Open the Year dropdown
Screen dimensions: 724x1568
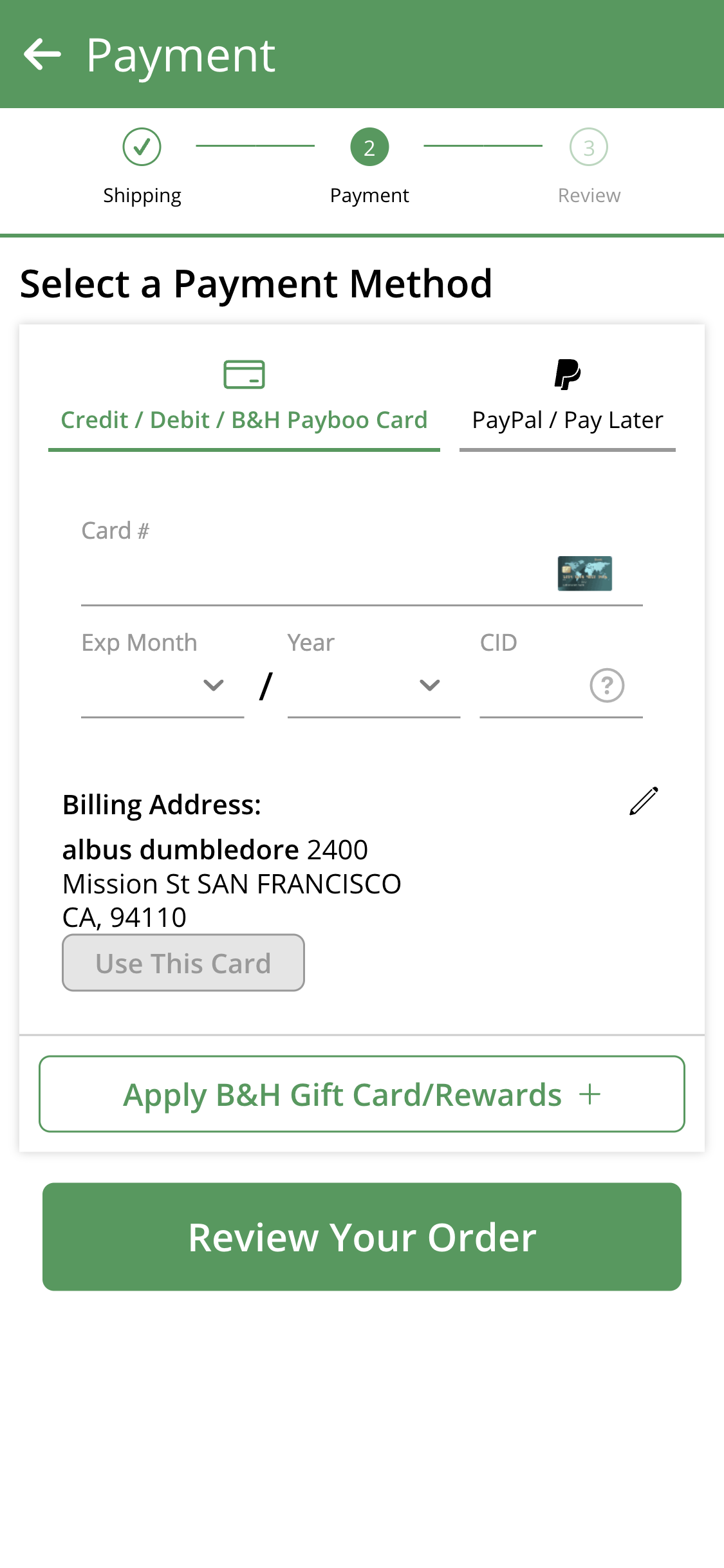pos(429,686)
